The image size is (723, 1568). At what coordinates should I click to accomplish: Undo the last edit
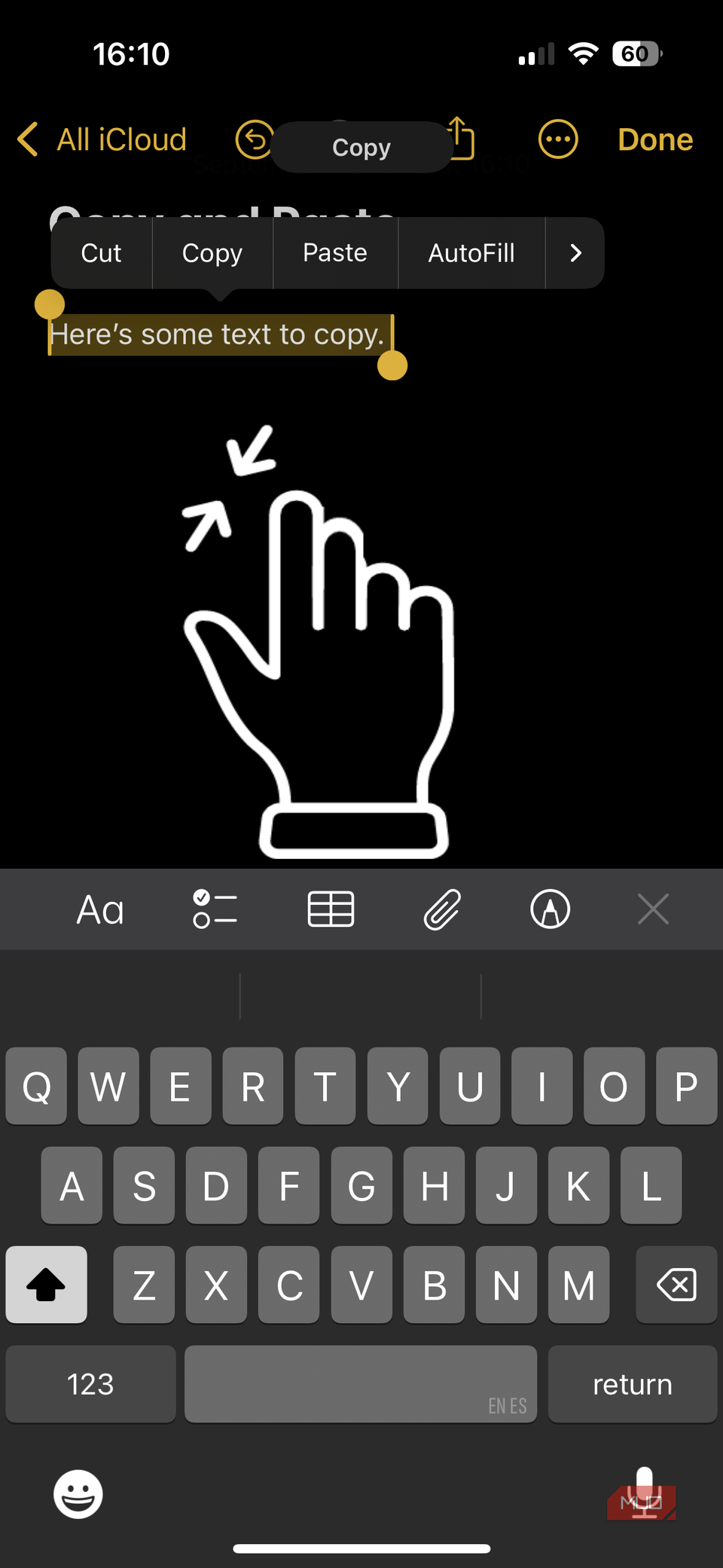pyautogui.click(x=253, y=140)
